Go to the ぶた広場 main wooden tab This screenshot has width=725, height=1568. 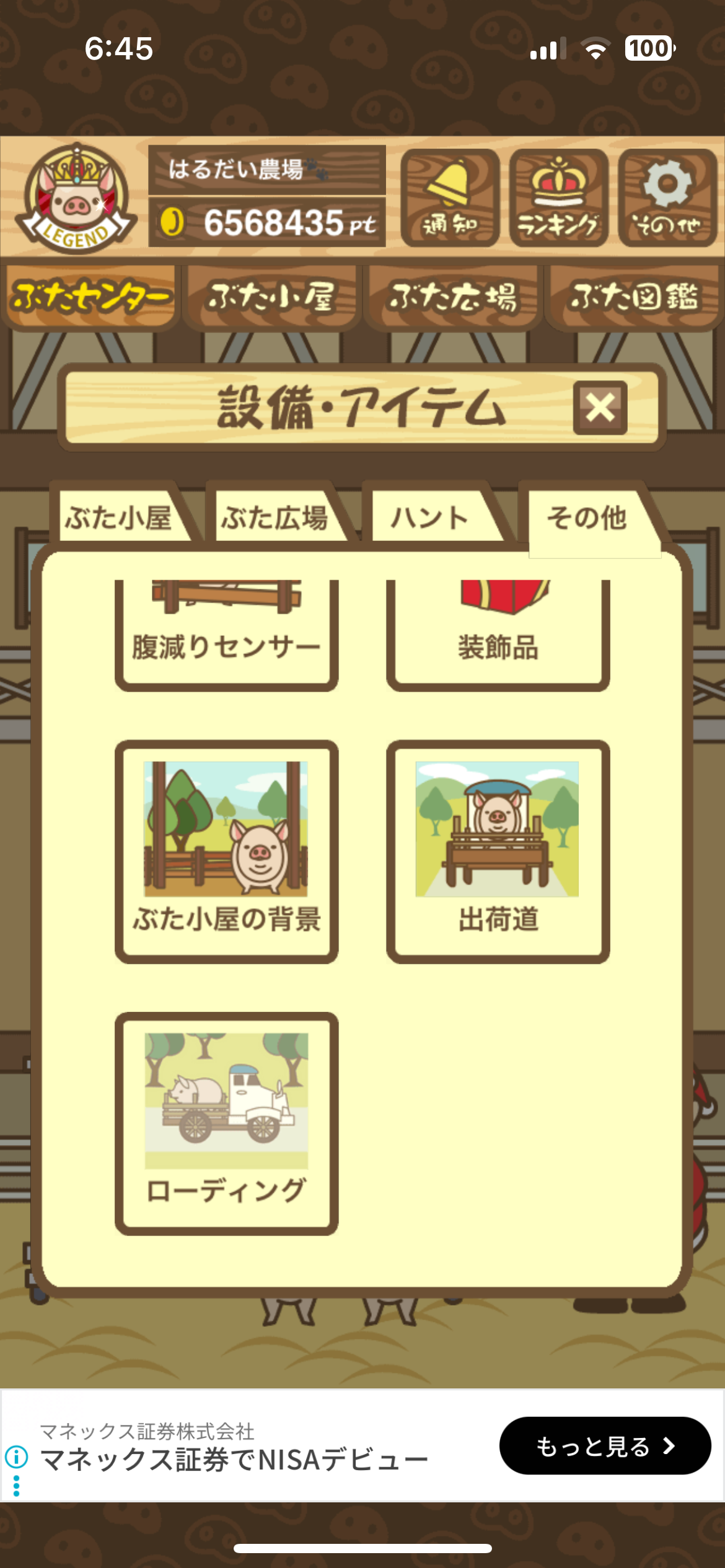(x=452, y=297)
